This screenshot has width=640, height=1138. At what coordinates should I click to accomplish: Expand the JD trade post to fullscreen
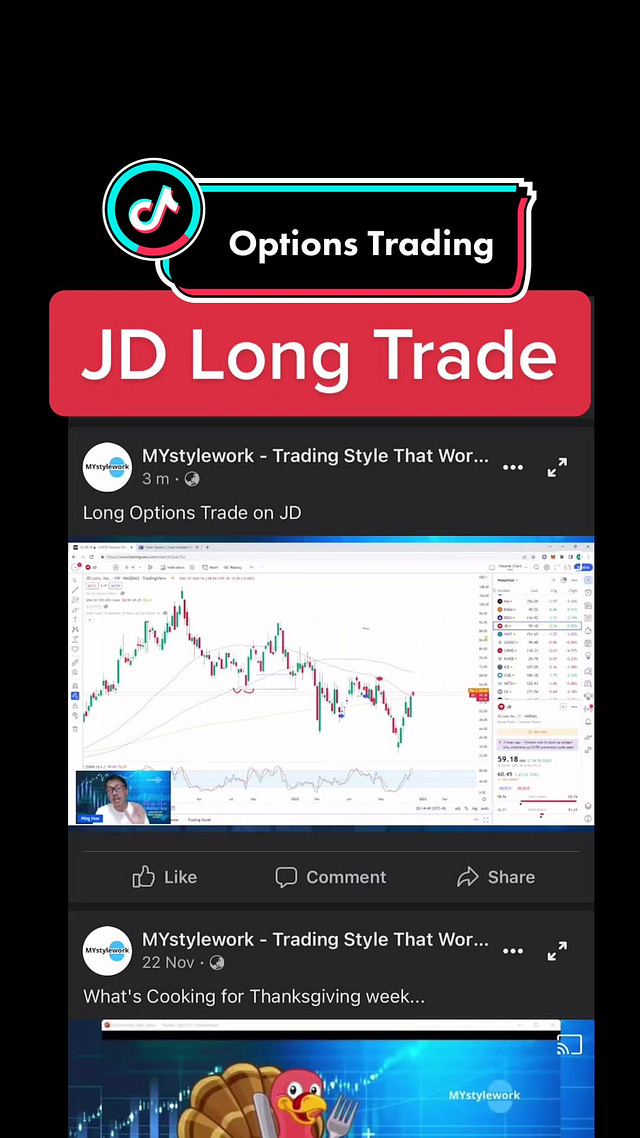[x=558, y=467]
